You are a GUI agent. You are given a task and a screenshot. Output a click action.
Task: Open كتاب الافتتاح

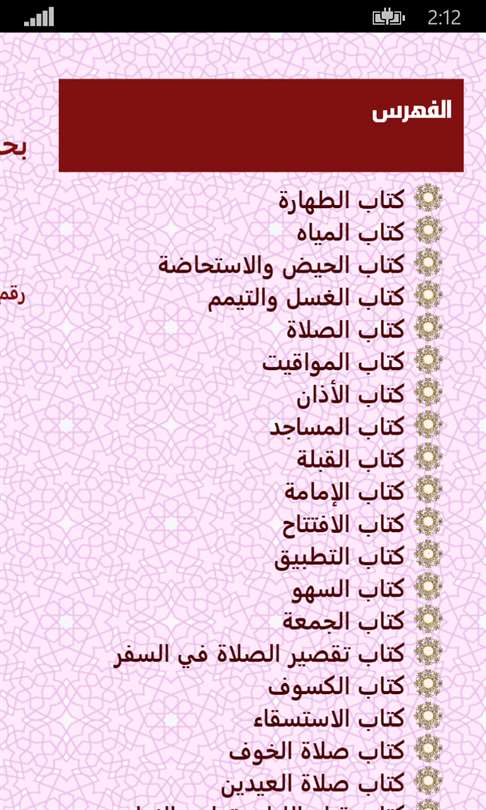343,524
